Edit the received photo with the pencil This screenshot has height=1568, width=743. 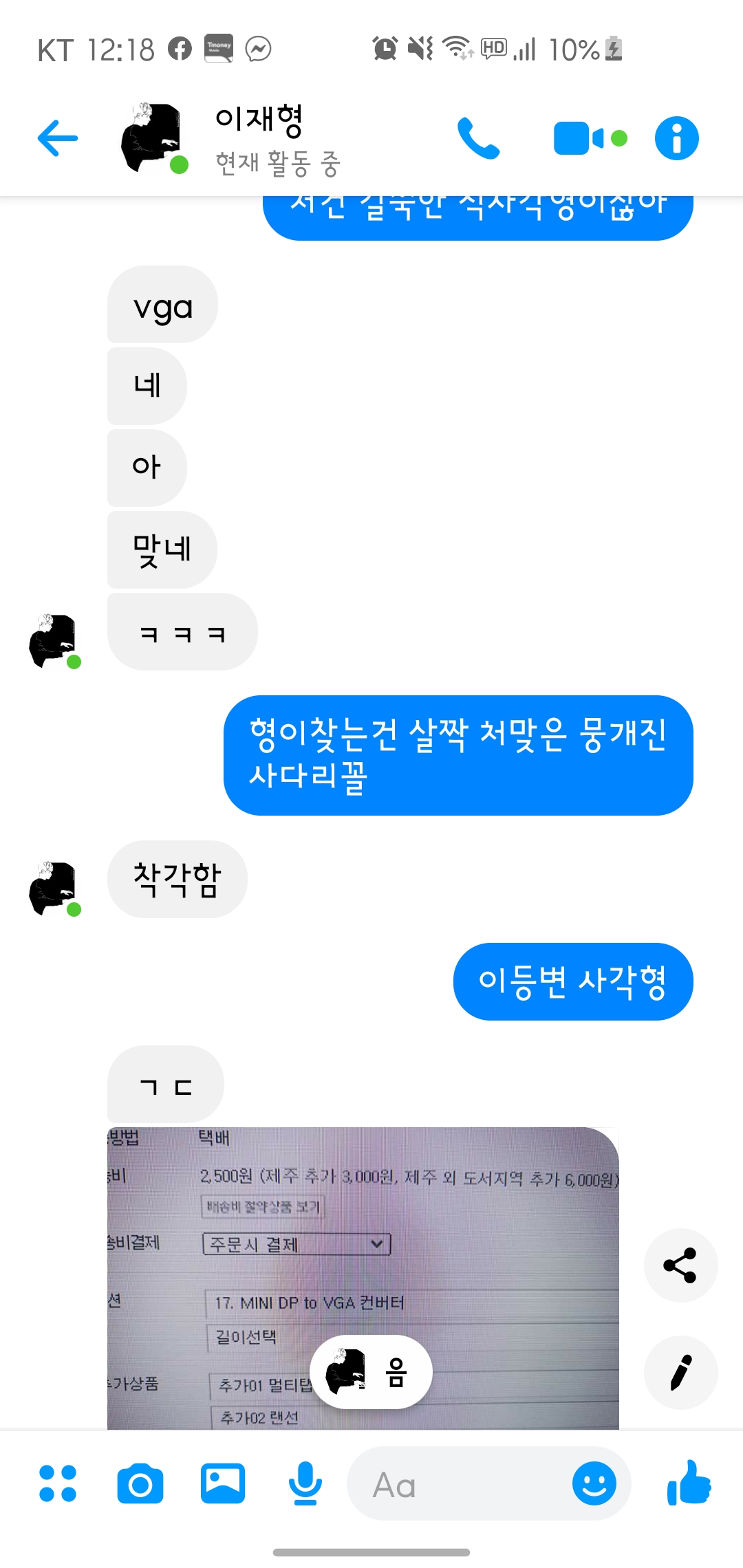point(680,1373)
